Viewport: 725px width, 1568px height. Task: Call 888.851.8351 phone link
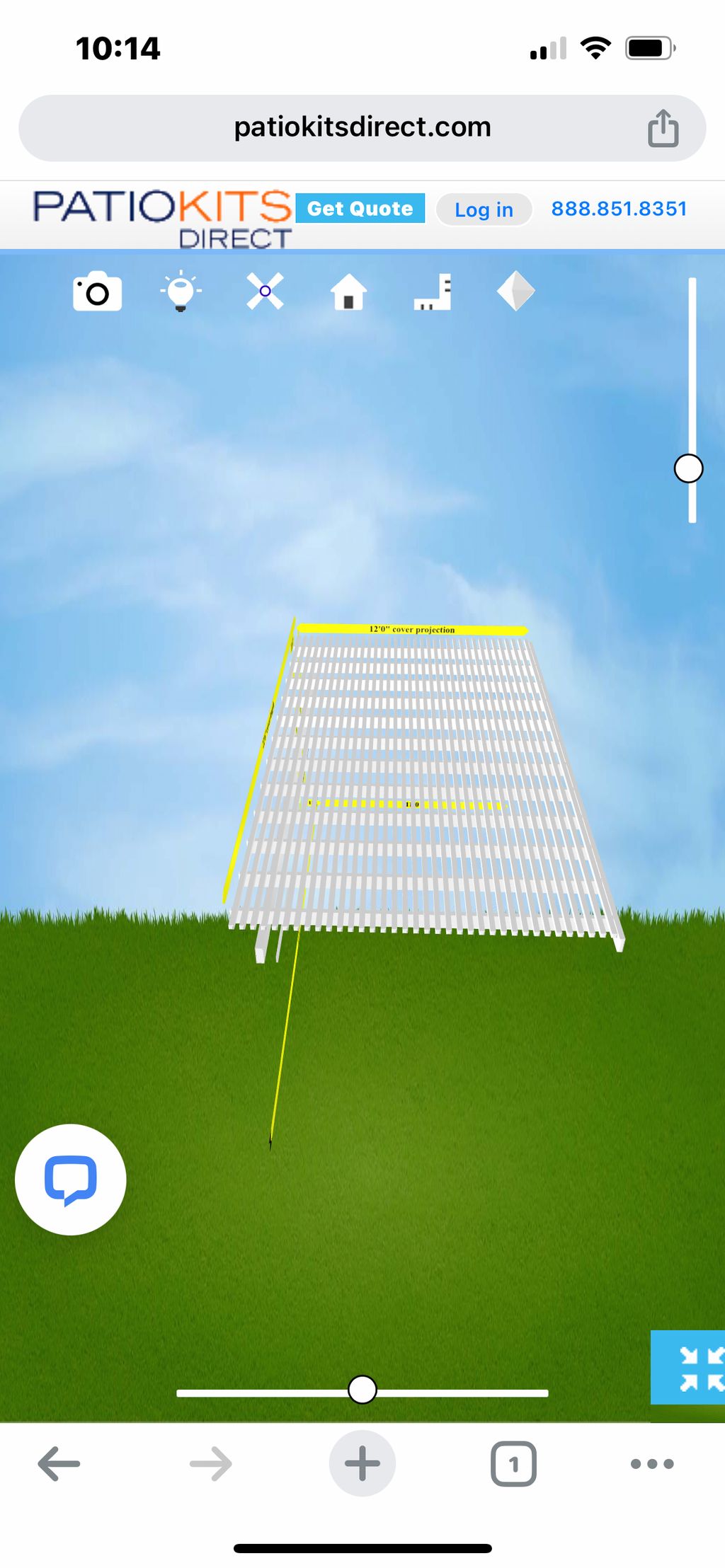click(x=619, y=209)
